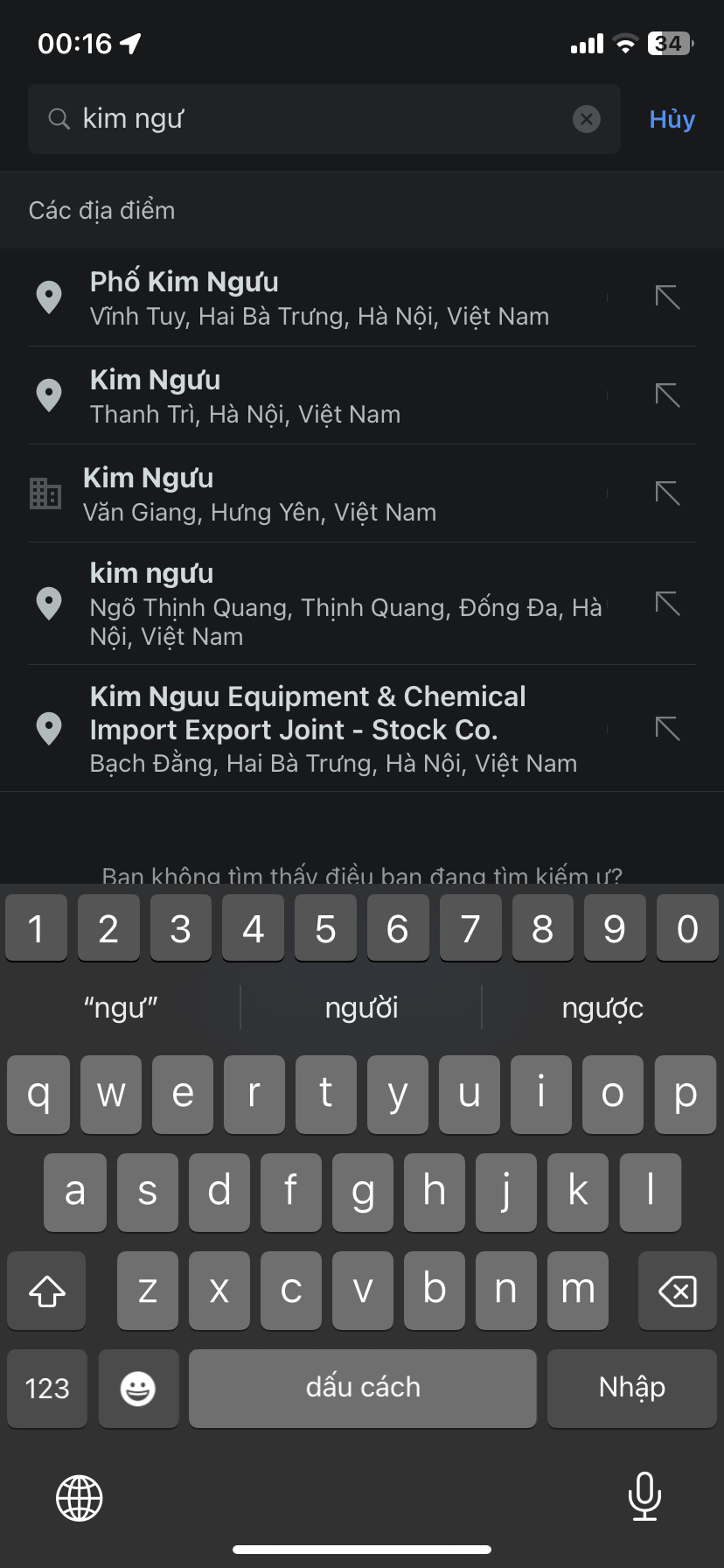The image size is (724, 1568).
Task: Delete a character with the backspace key
Action: 677,1291
